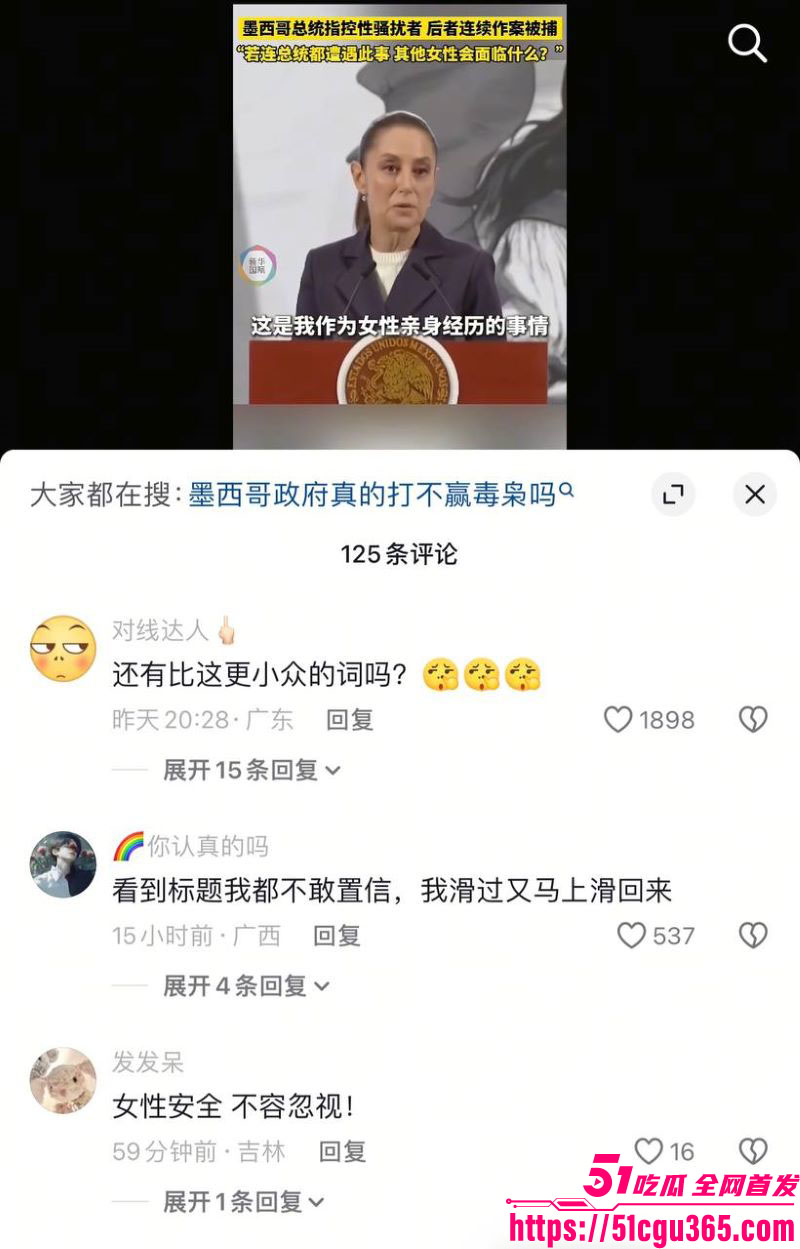Click the 125 条评论 comment count header

(x=400, y=554)
